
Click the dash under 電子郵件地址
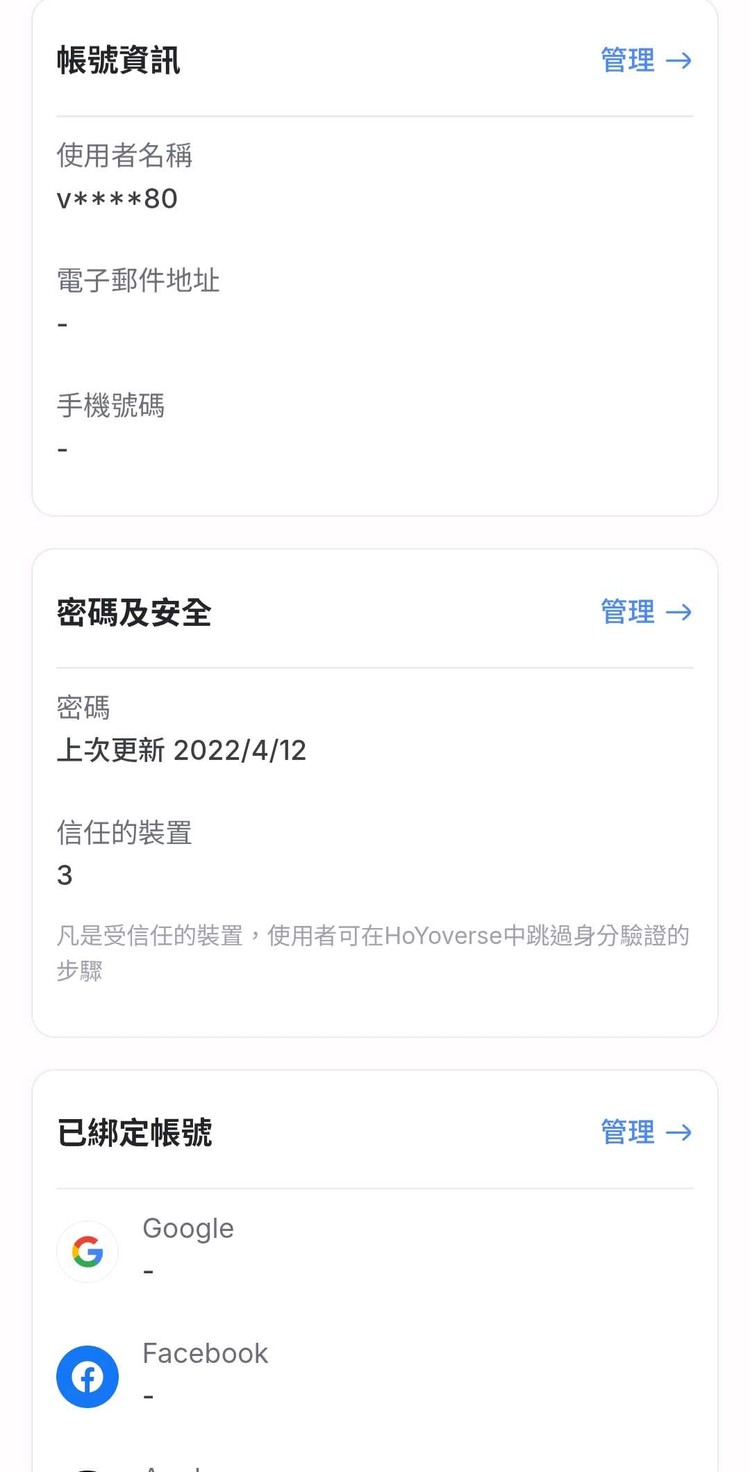click(62, 324)
